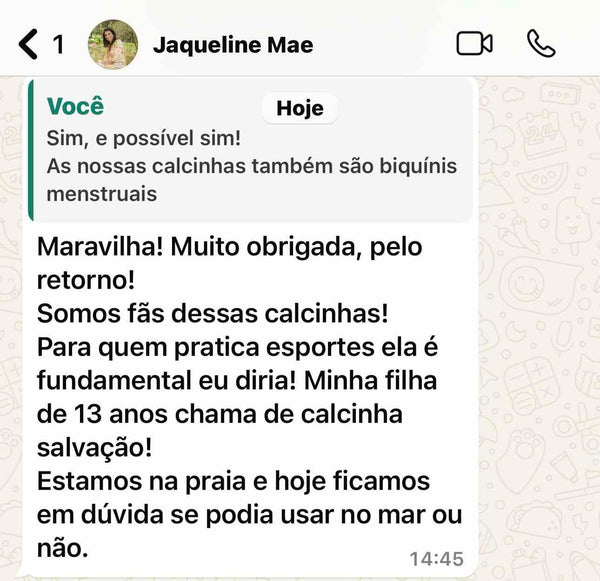The image size is (600, 581).
Task: Open Jaqueline Mae's contact info
Action: pos(232,45)
